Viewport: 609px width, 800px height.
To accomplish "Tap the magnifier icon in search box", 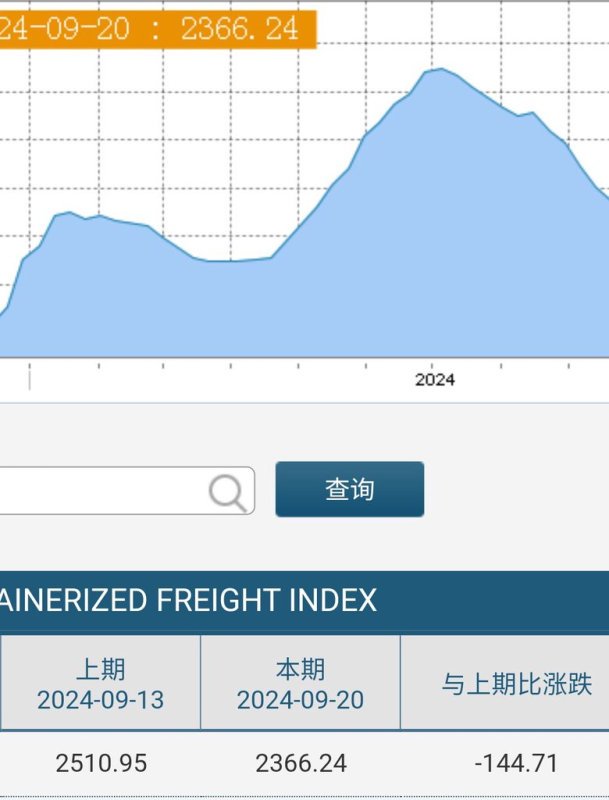I will pos(228,492).
